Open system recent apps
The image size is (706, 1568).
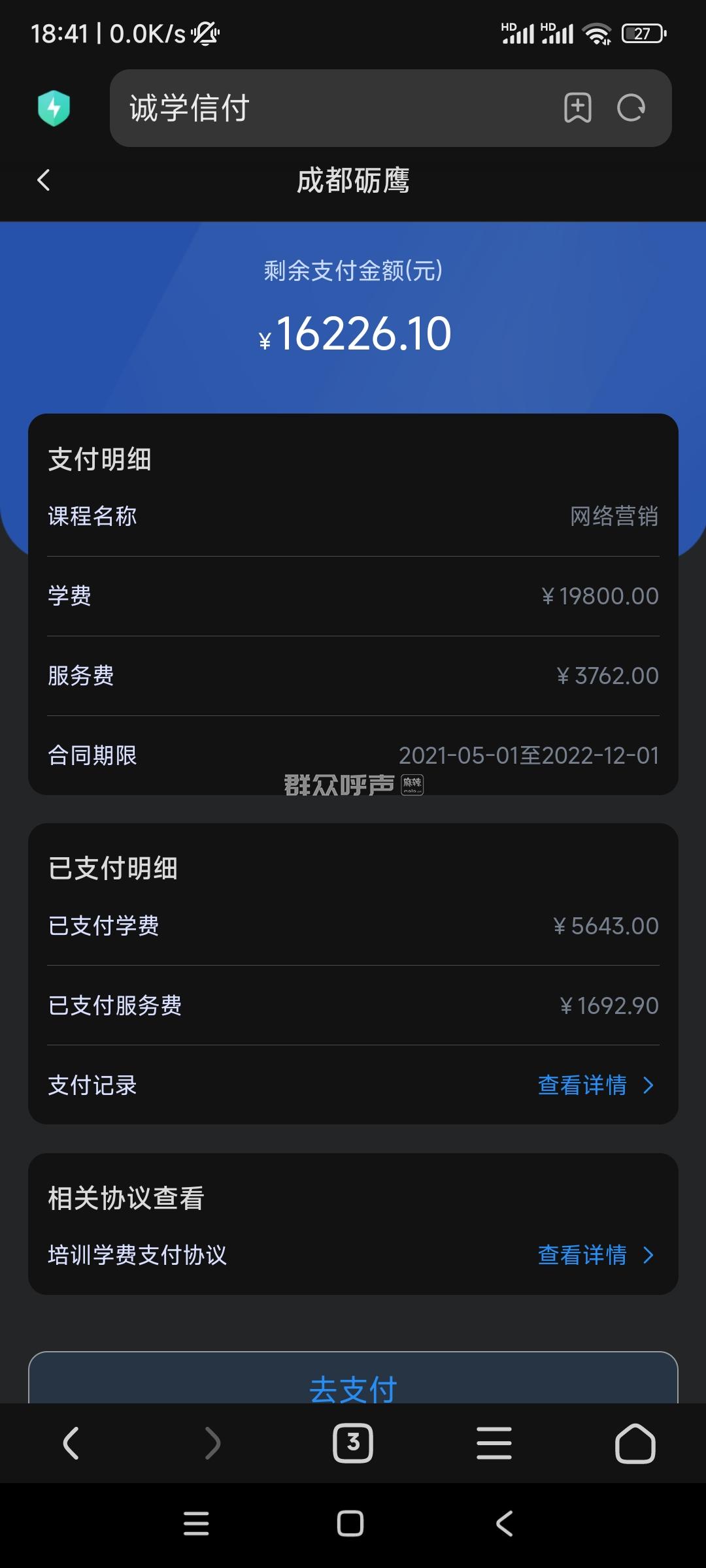click(x=196, y=1524)
